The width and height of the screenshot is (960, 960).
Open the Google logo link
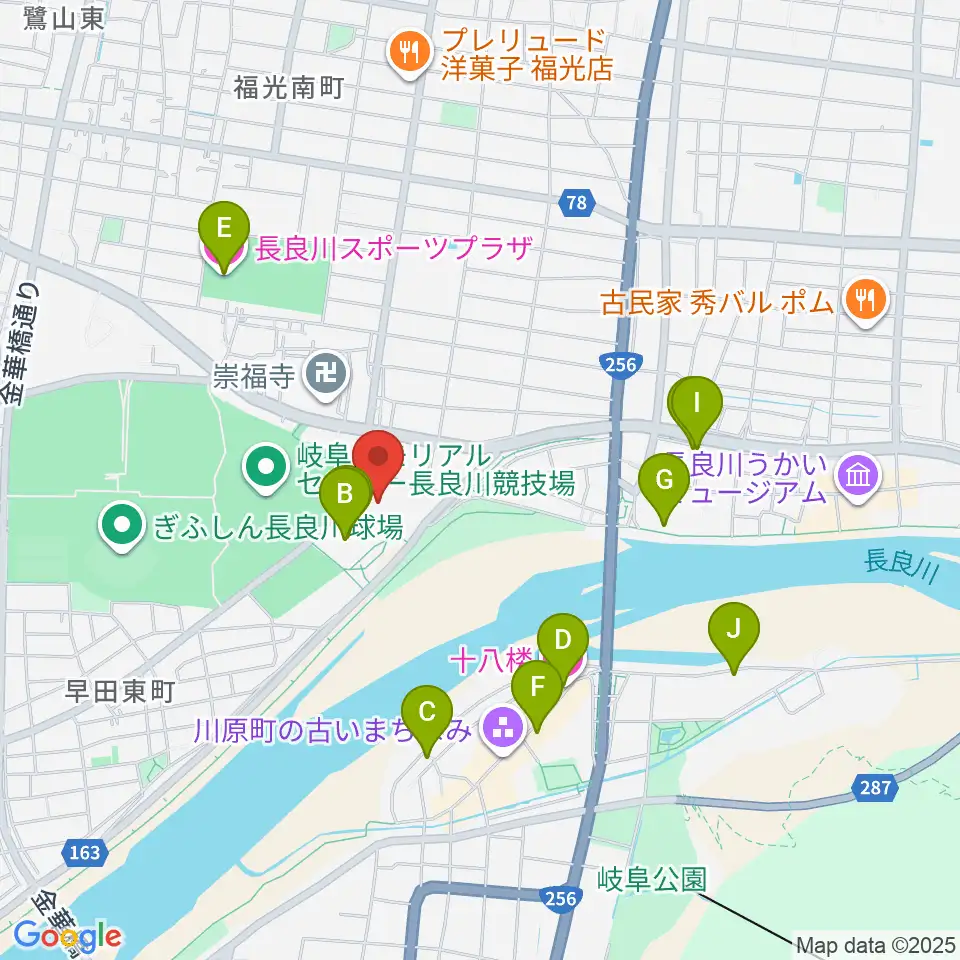pyautogui.click(x=67, y=936)
